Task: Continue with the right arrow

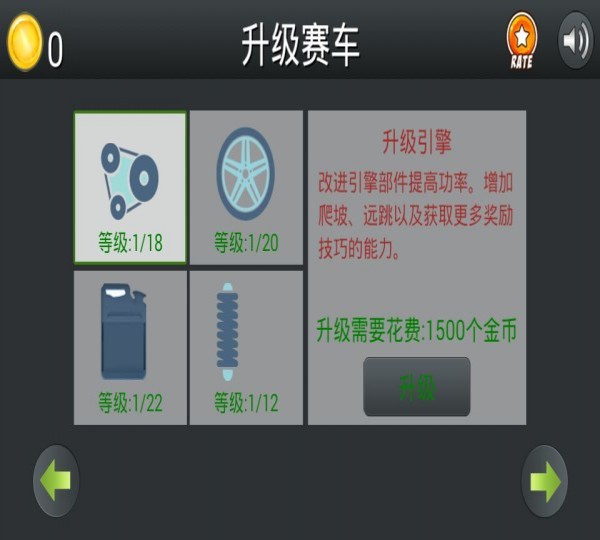Action: click(x=544, y=481)
